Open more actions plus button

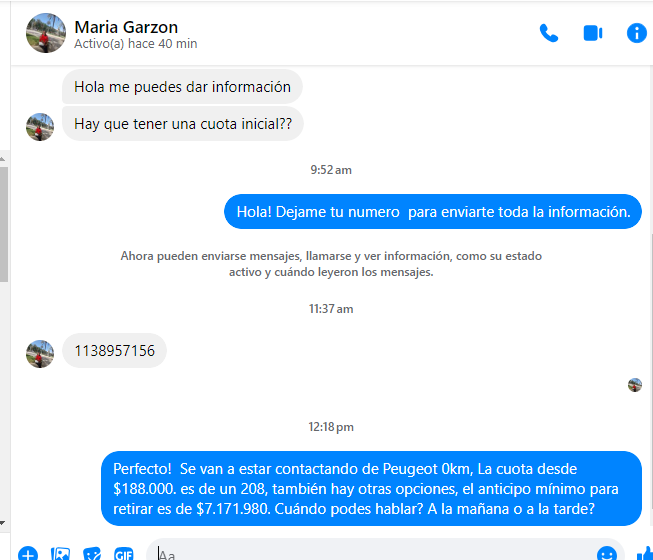pos(28,553)
